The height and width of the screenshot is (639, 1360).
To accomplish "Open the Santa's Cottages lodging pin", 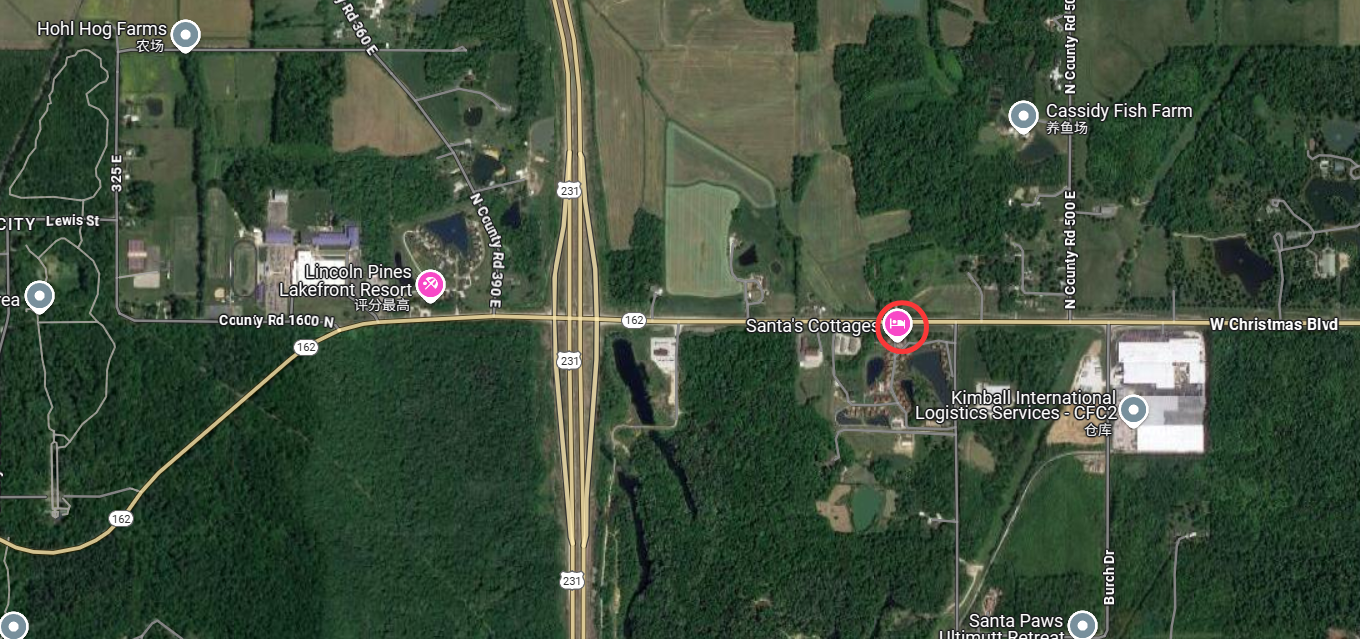I will coord(898,324).
